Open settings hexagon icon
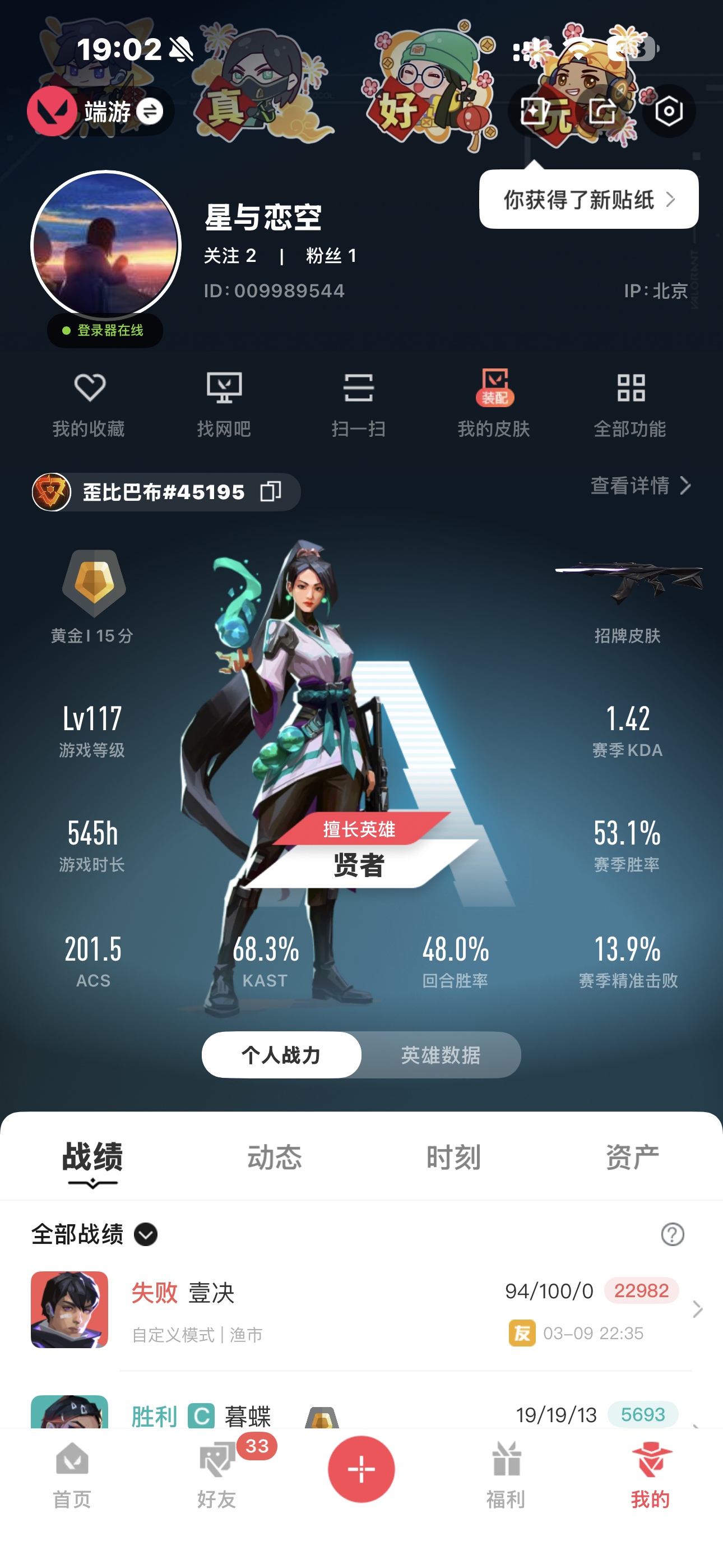This screenshot has height=1568, width=723. [x=668, y=112]
